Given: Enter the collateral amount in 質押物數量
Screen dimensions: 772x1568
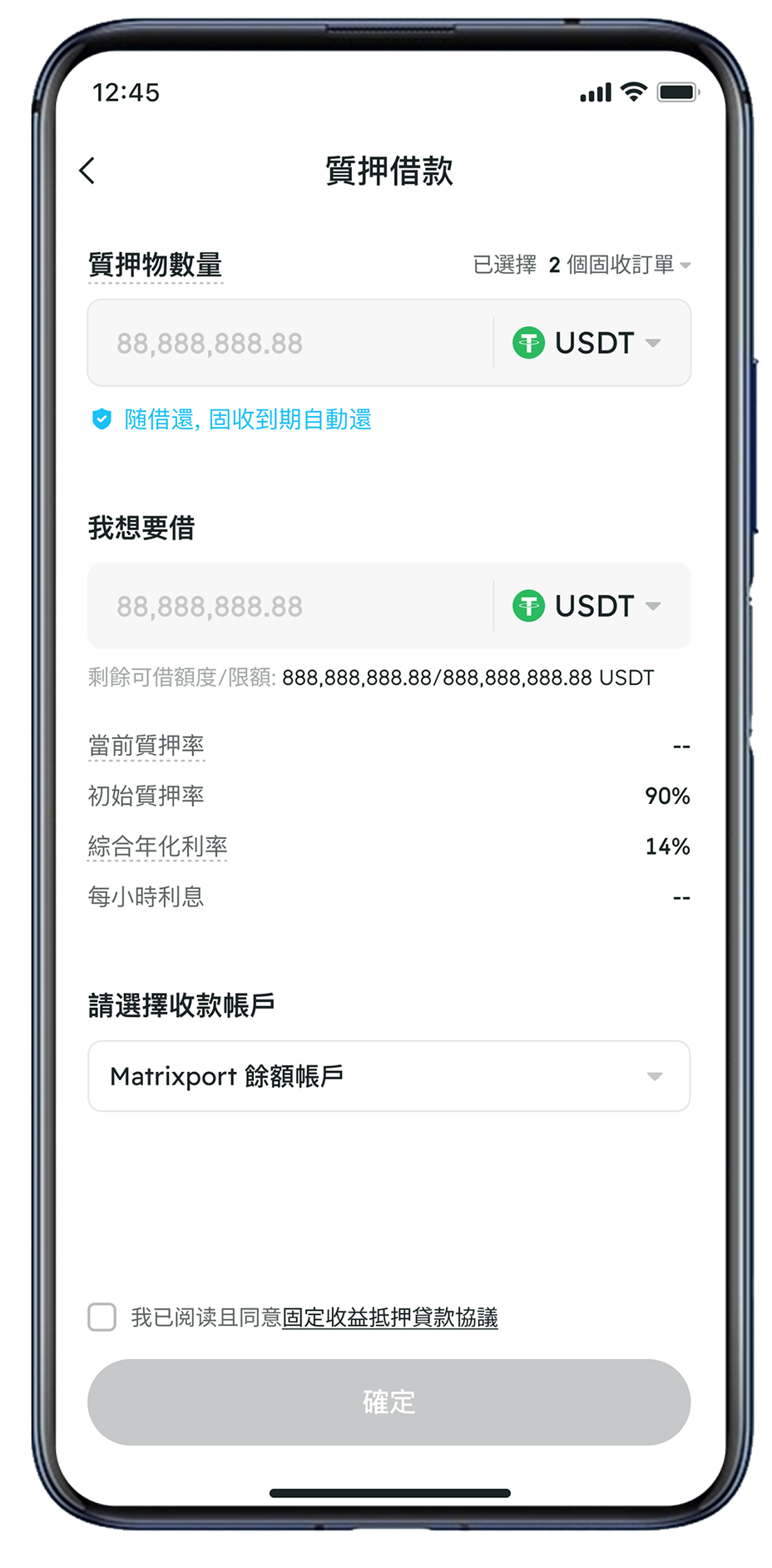Looking at the screenshot, I should click(291, 343).
